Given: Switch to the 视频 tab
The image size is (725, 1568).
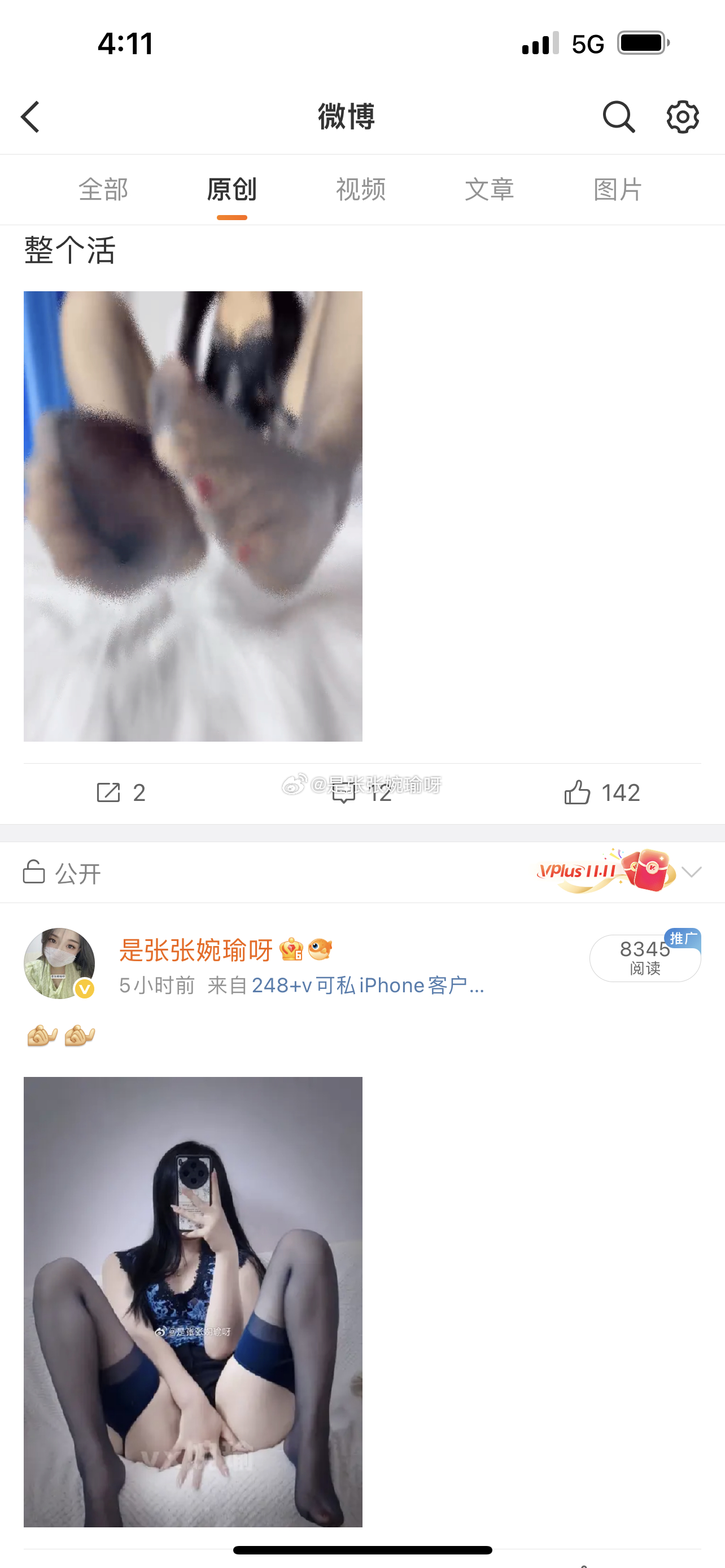Looking at the screenshot, I should (x=361, y=190).
